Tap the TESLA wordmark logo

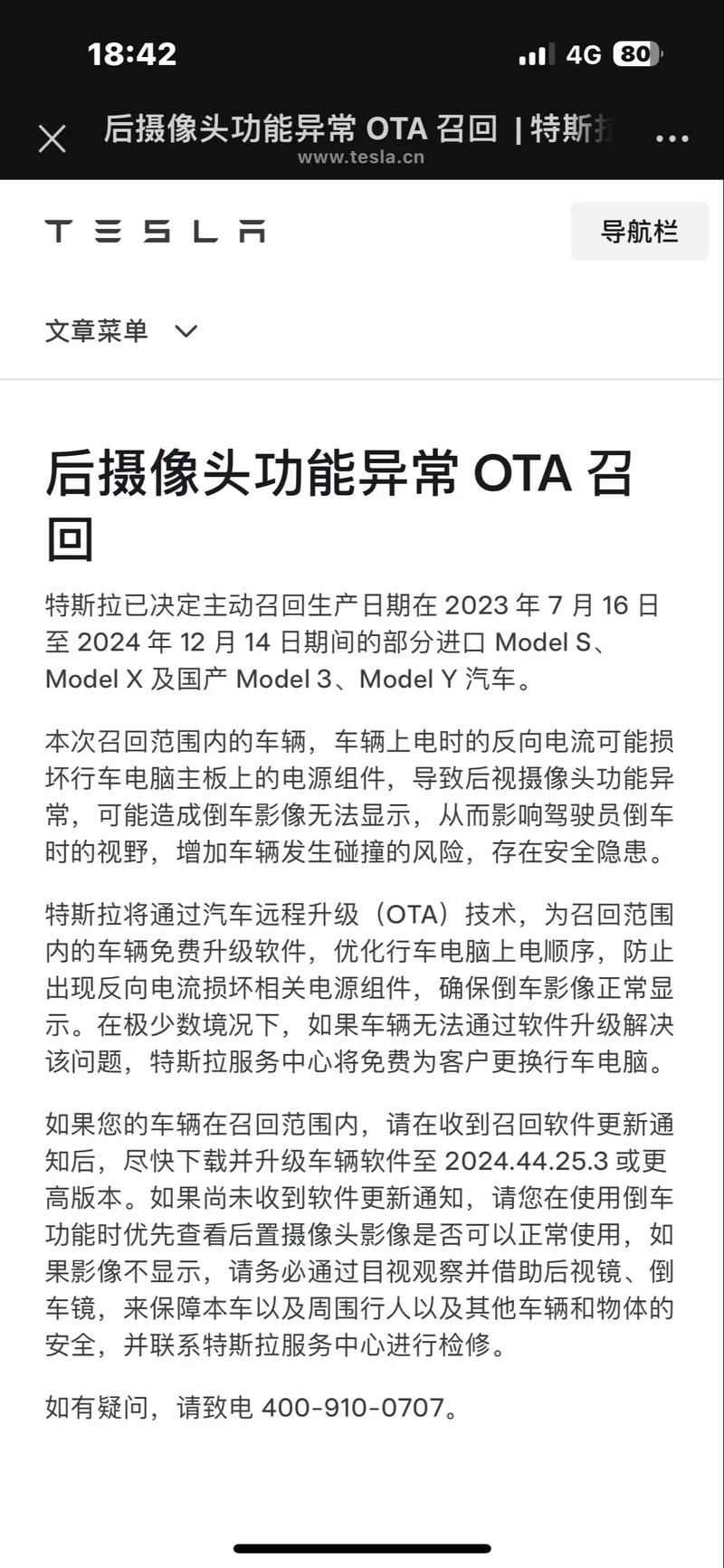(x=156, y=232)
